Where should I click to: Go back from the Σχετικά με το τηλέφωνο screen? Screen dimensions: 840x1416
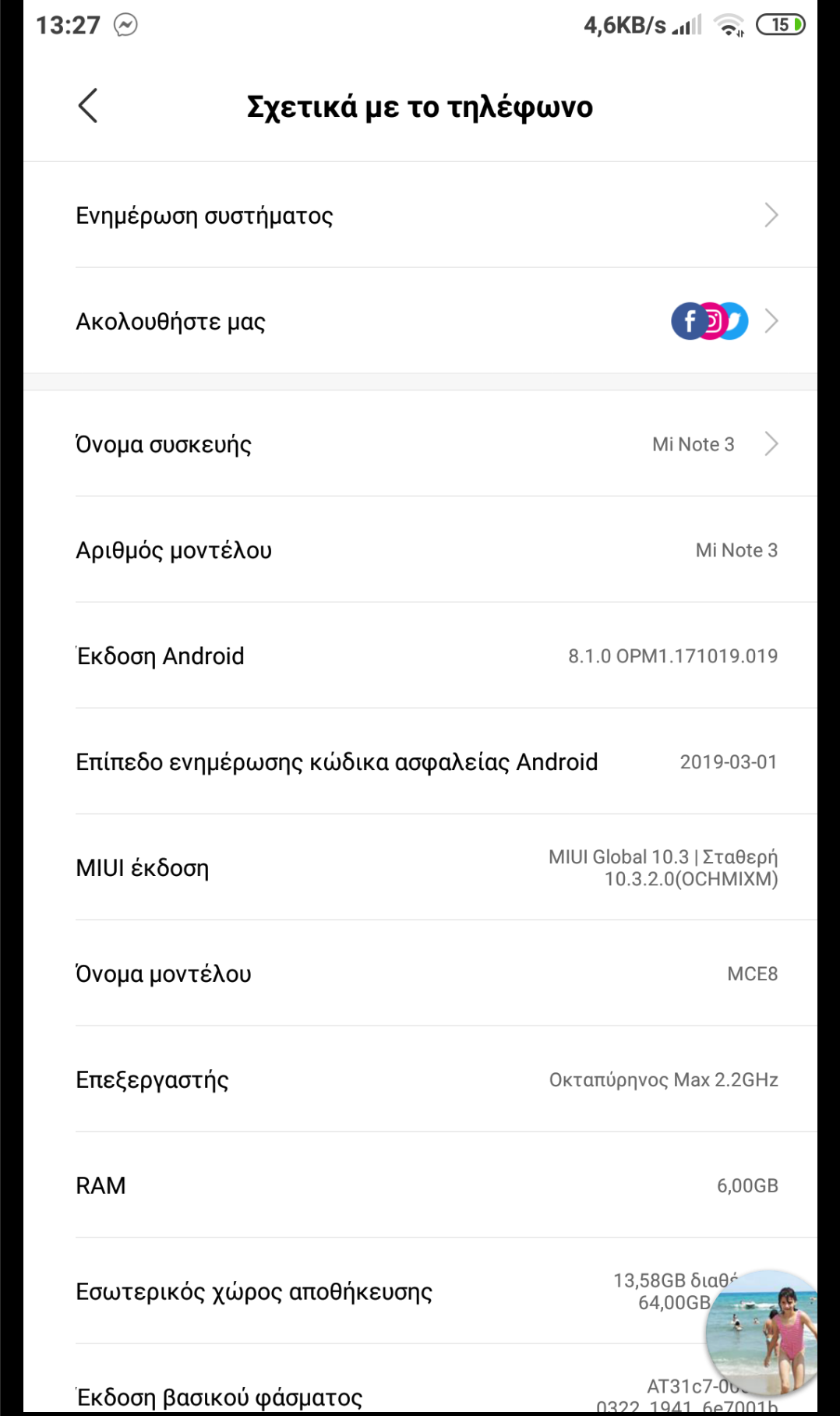88,106
